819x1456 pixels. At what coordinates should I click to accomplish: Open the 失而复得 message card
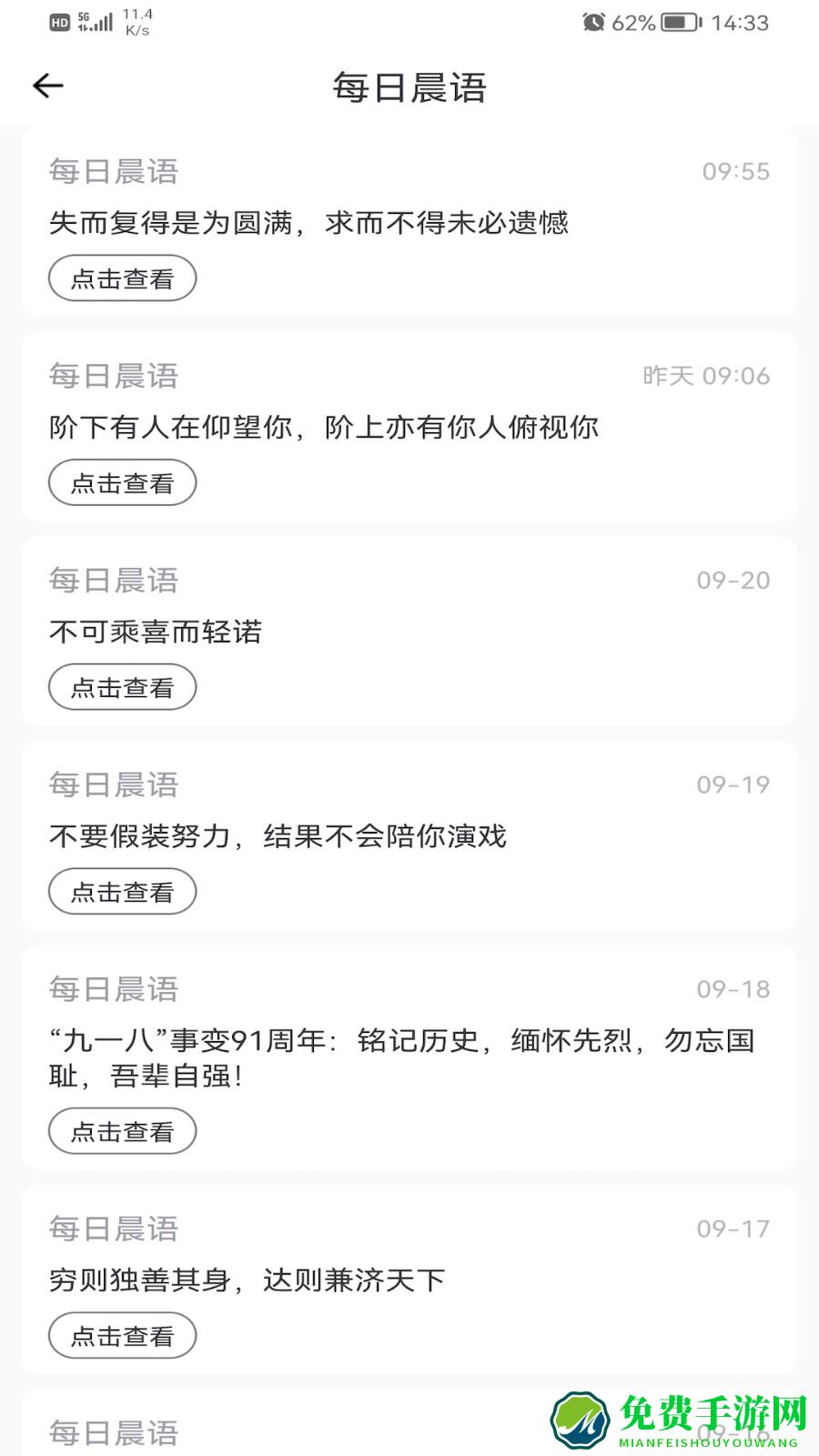click(409, 223)
